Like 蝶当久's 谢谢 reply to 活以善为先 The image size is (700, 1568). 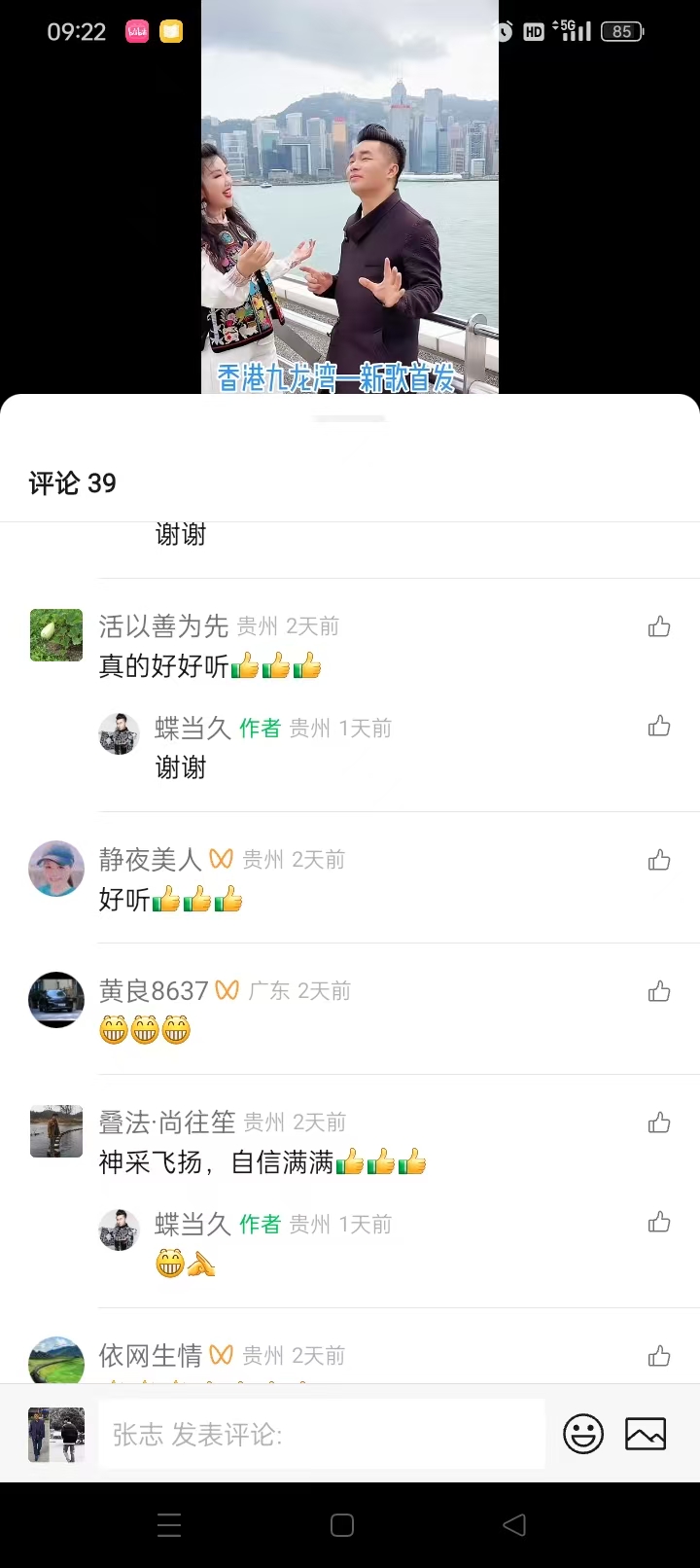(659, 727)
